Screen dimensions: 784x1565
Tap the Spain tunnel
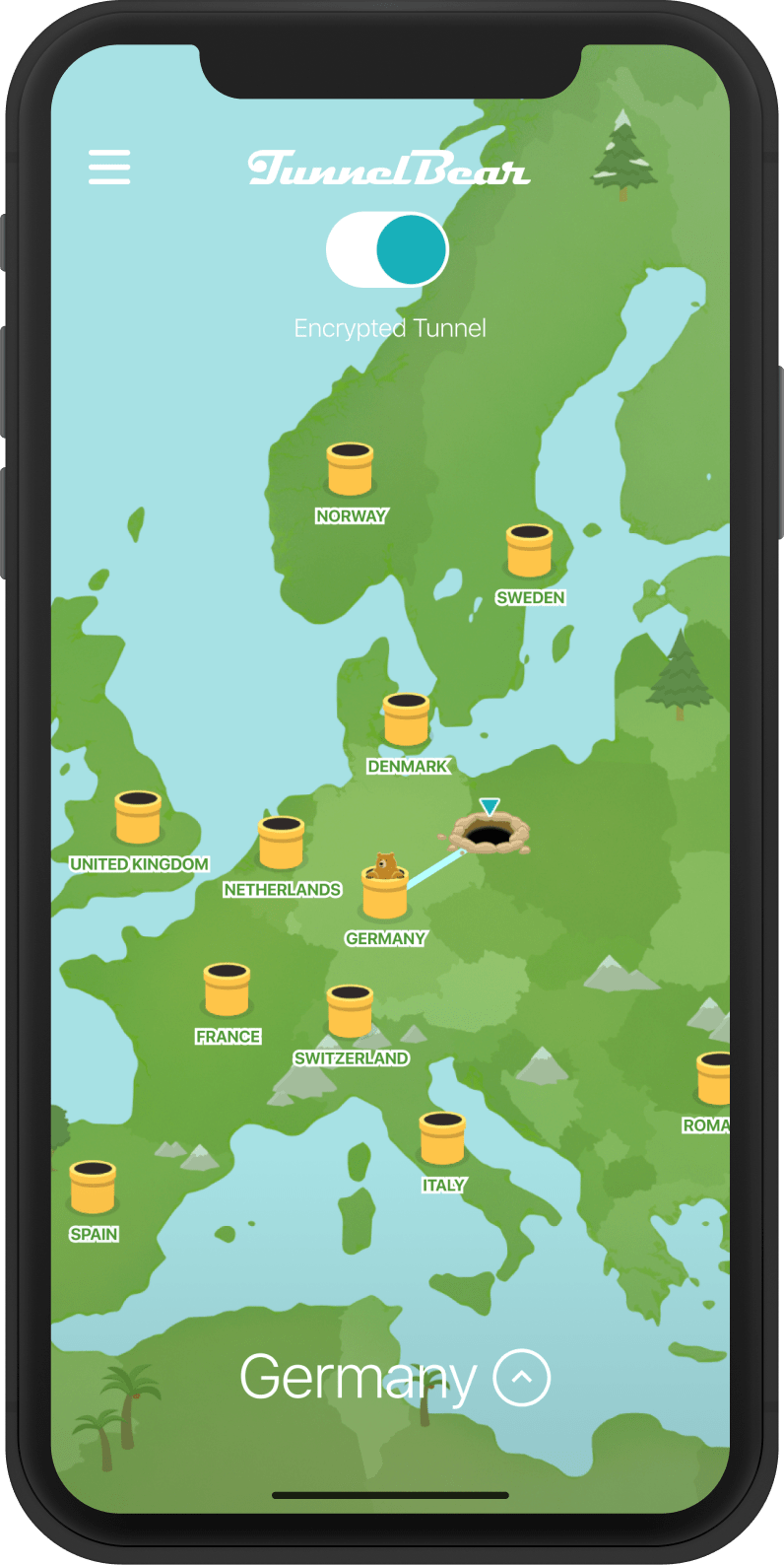click(93, 1189)
